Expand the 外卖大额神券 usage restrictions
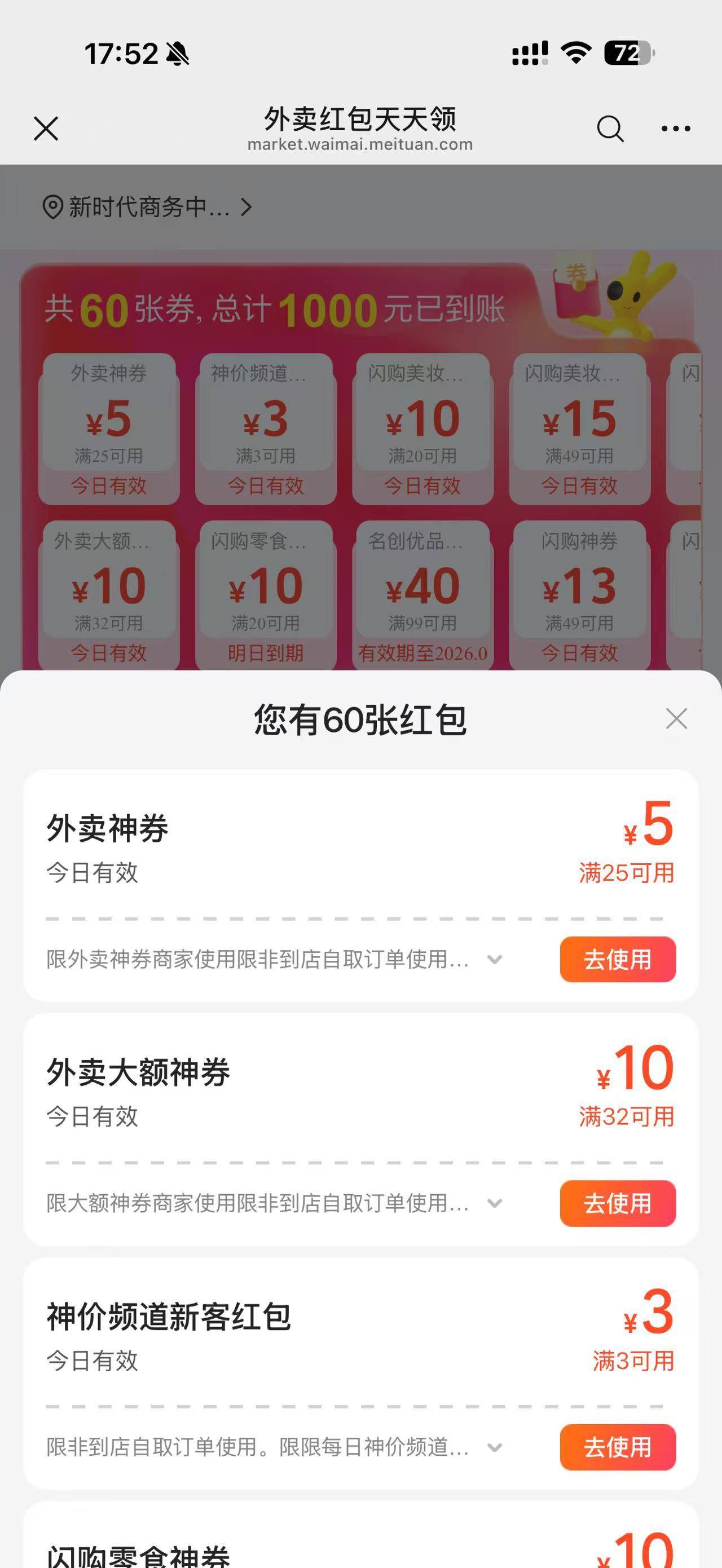This screenshot has width=722, height=1568. coord(495,1203)
